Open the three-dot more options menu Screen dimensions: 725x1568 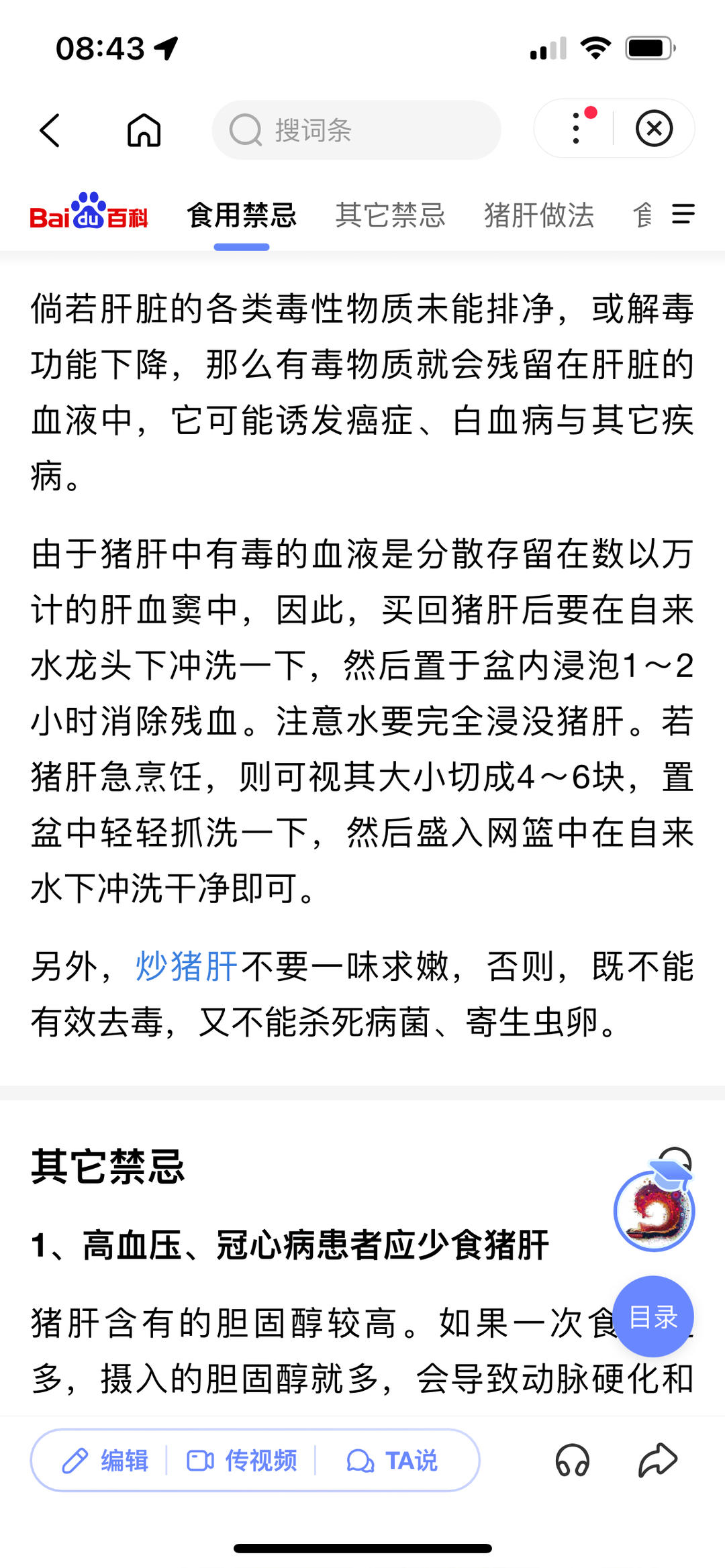(x=576, y=128)
